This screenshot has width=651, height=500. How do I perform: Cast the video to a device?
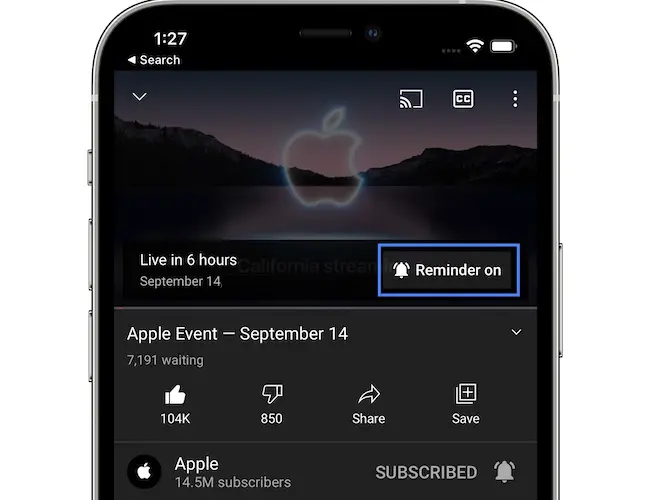point(410,98)
